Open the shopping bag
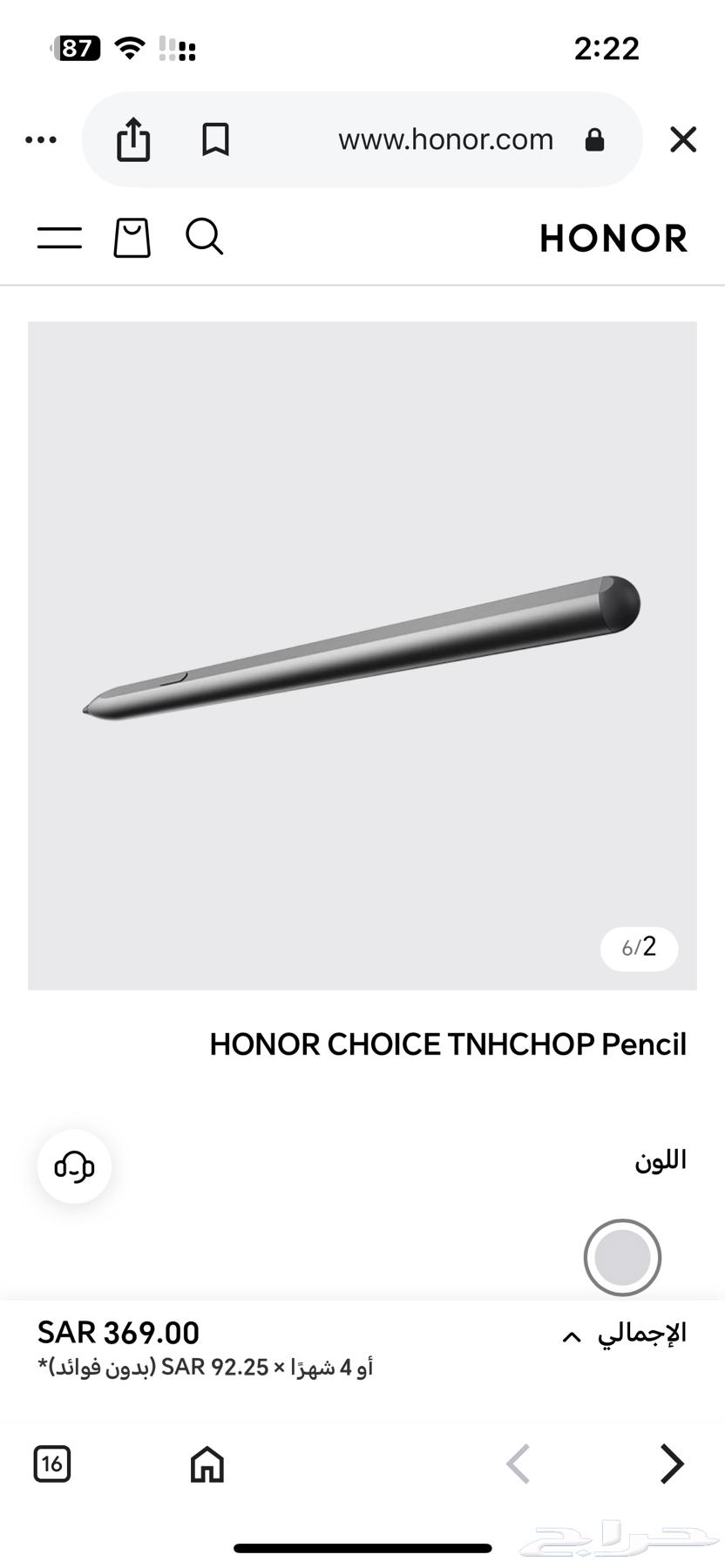This screenshot has height=1568, width=725. [132, 237]
